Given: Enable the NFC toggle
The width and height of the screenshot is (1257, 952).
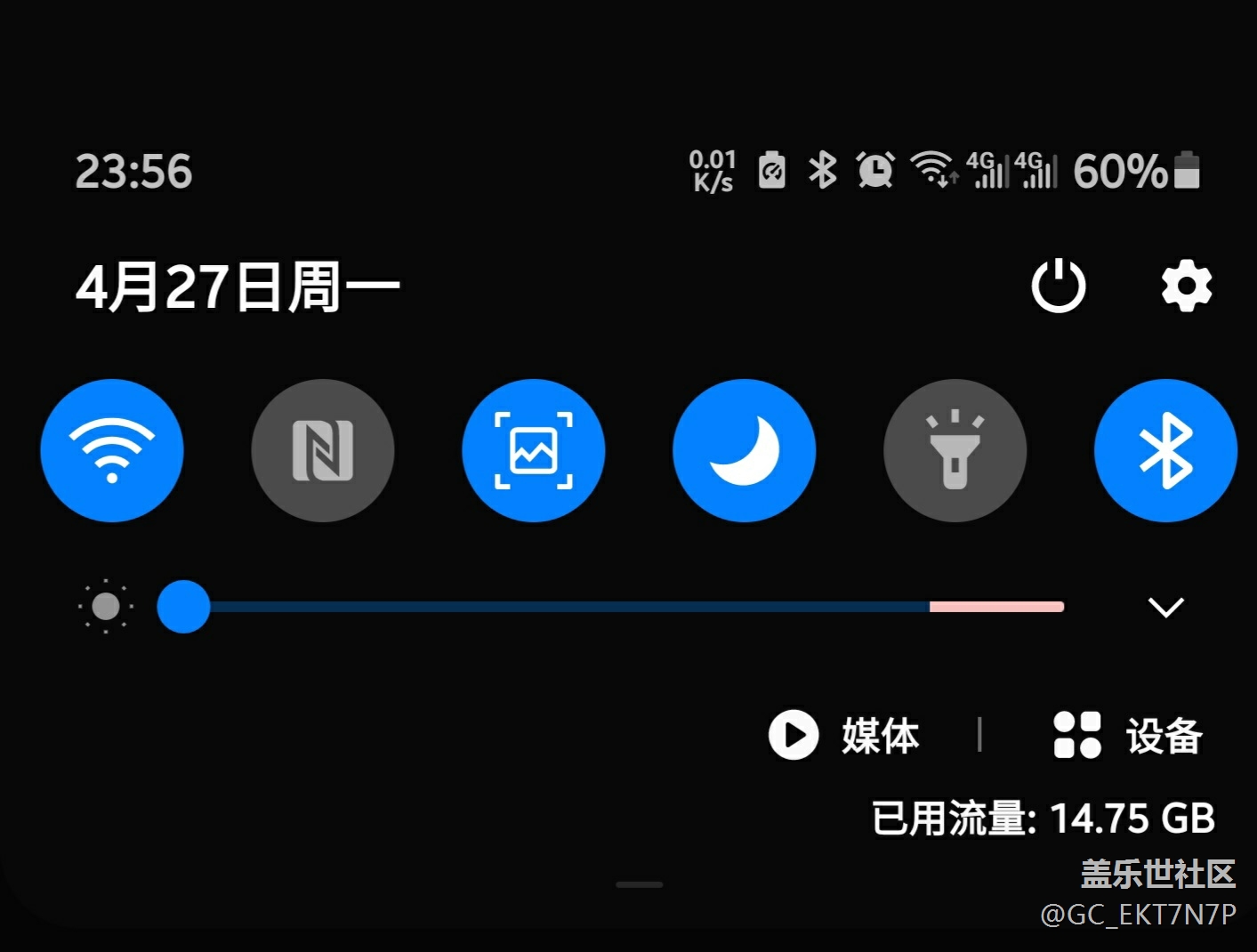Looking at the screenshot, I should click(x=323, y=450).
